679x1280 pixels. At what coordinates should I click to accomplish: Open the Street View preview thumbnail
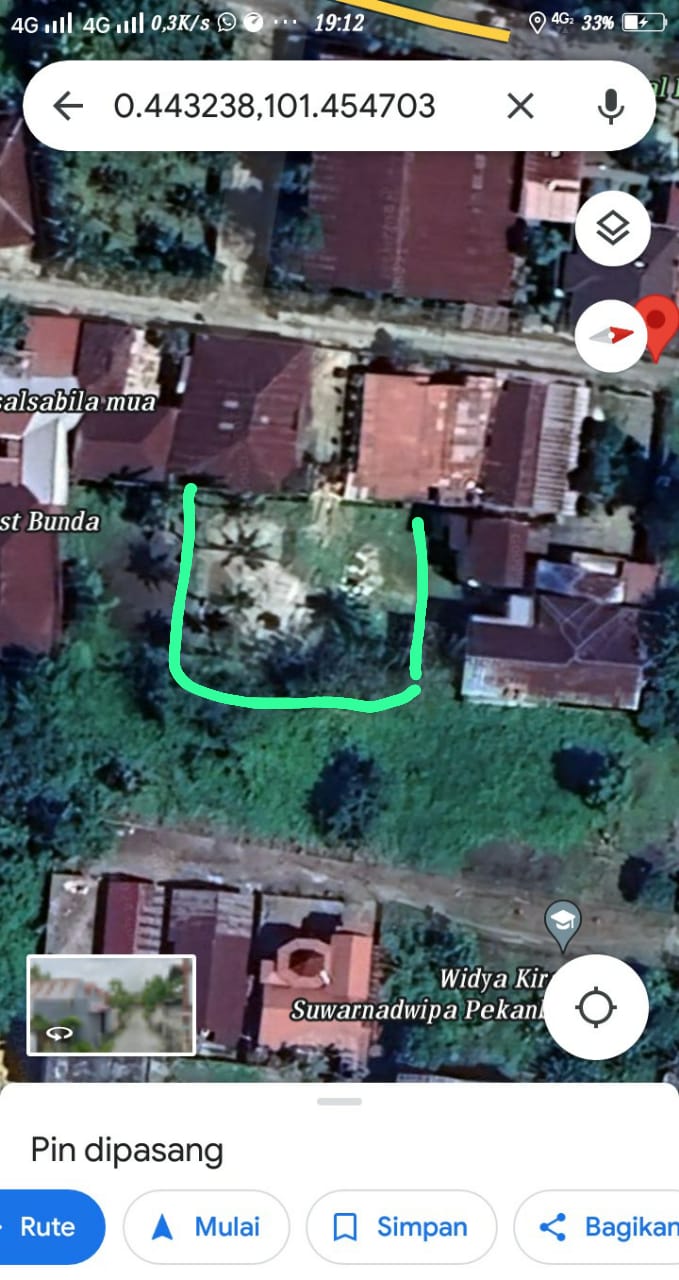111,1004
